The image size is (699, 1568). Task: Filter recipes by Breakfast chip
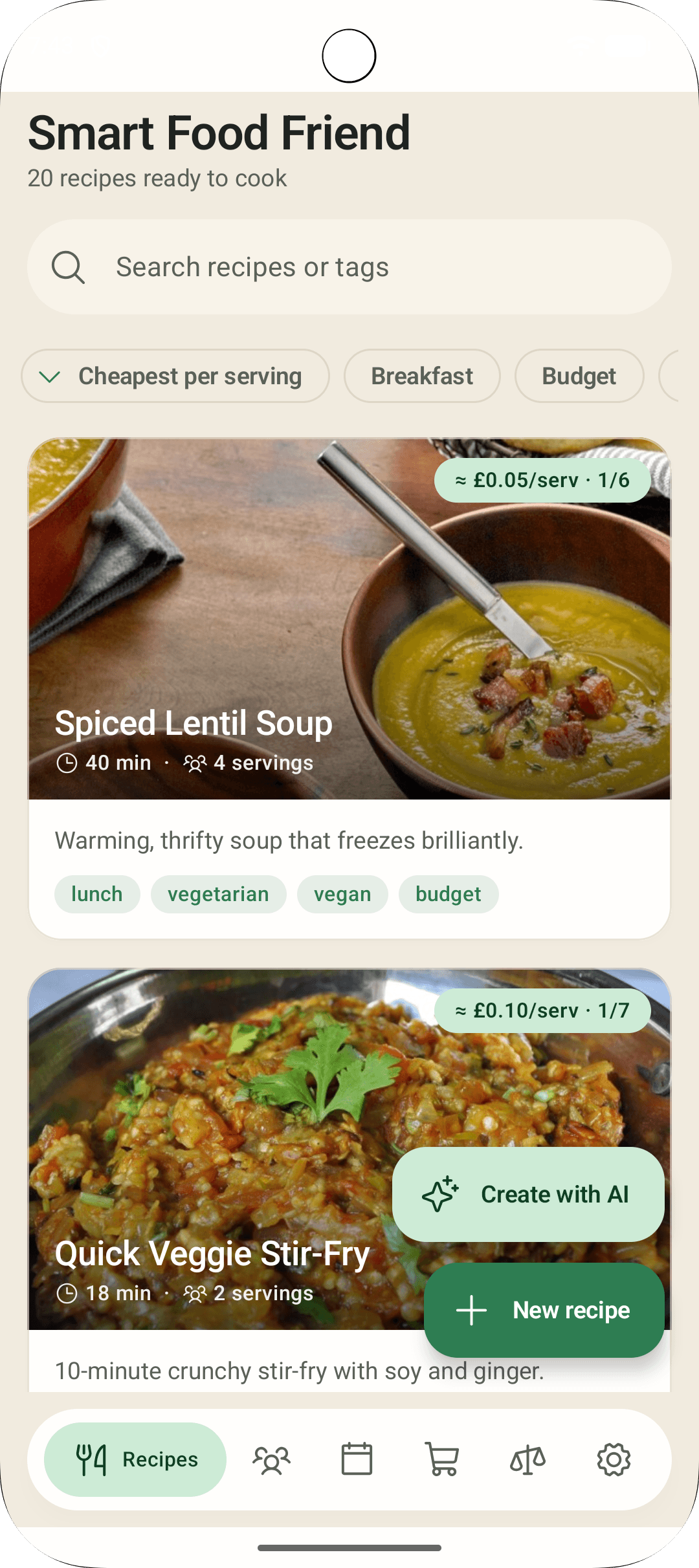(422, 376)
